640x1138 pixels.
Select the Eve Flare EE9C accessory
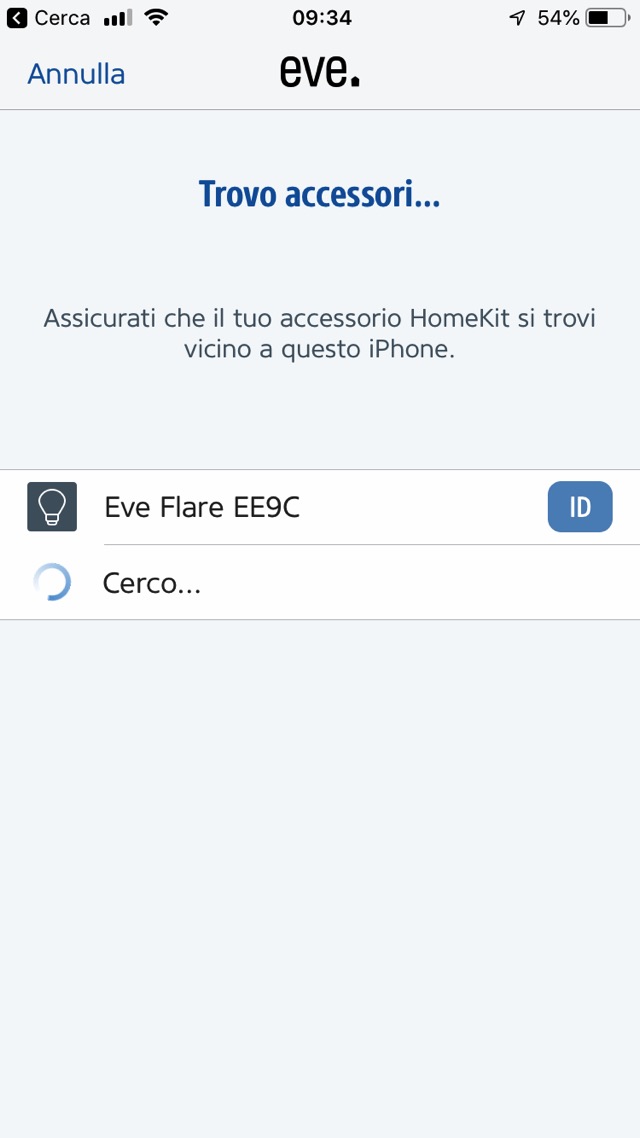tap(202, 507)
